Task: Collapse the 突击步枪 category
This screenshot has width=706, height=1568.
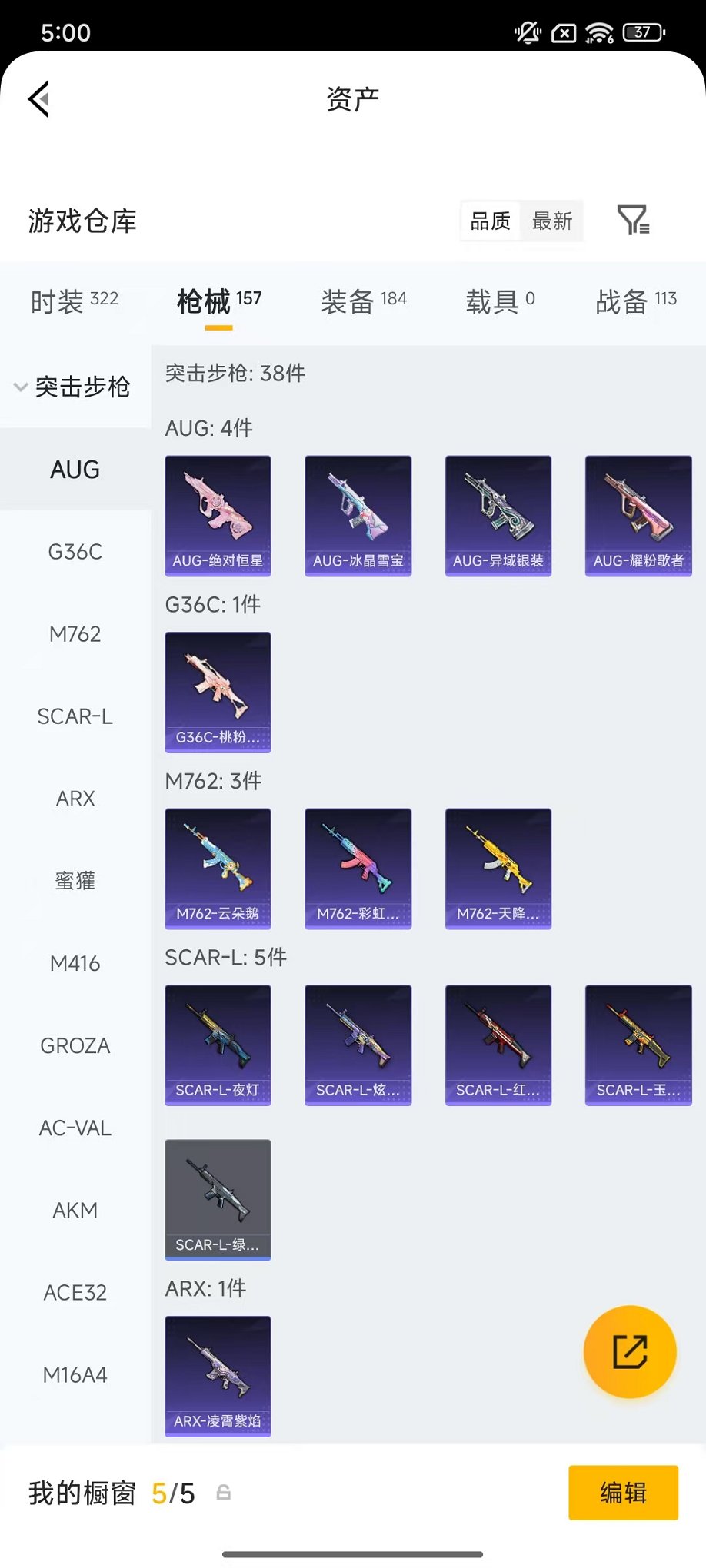Action: tap(73, 387)
